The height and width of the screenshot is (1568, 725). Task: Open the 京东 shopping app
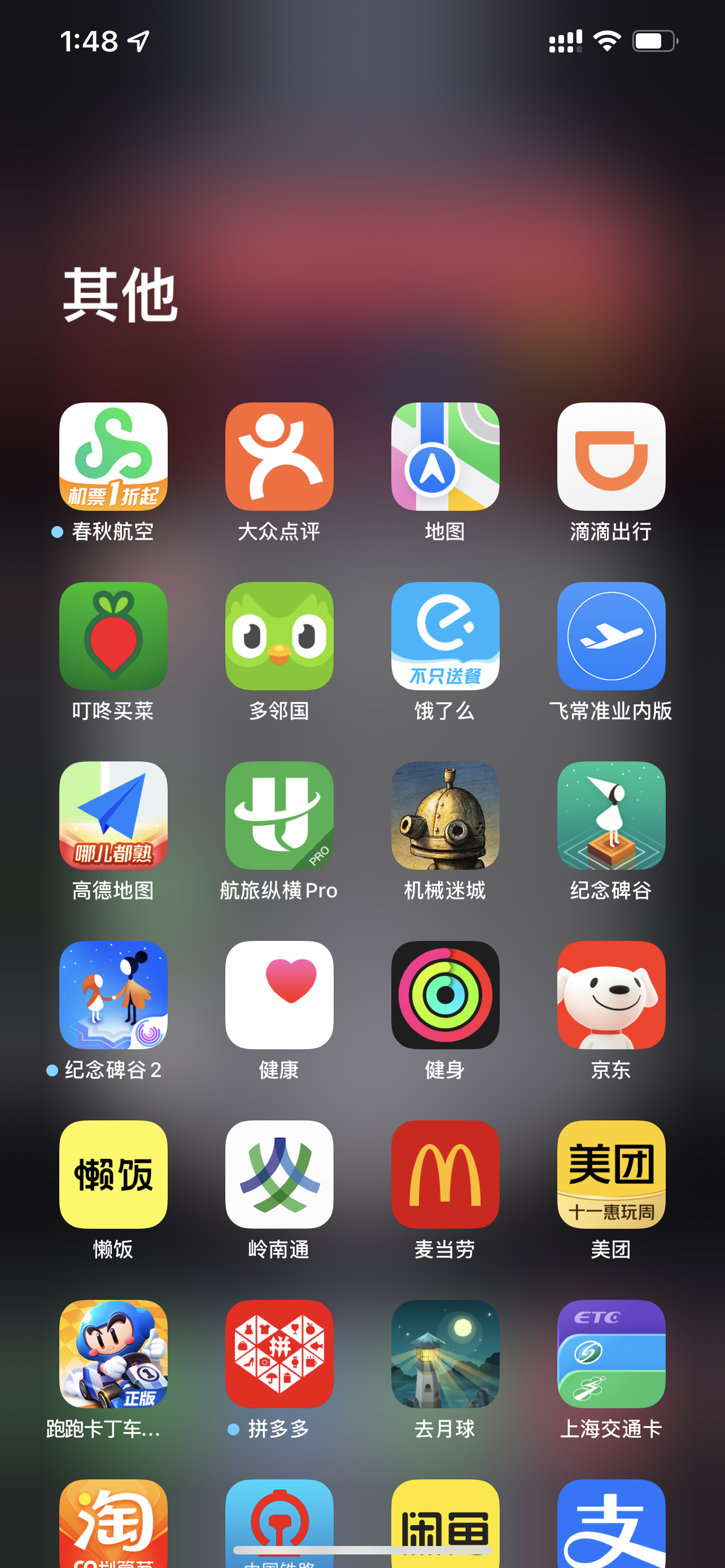[x=611, y=995]
